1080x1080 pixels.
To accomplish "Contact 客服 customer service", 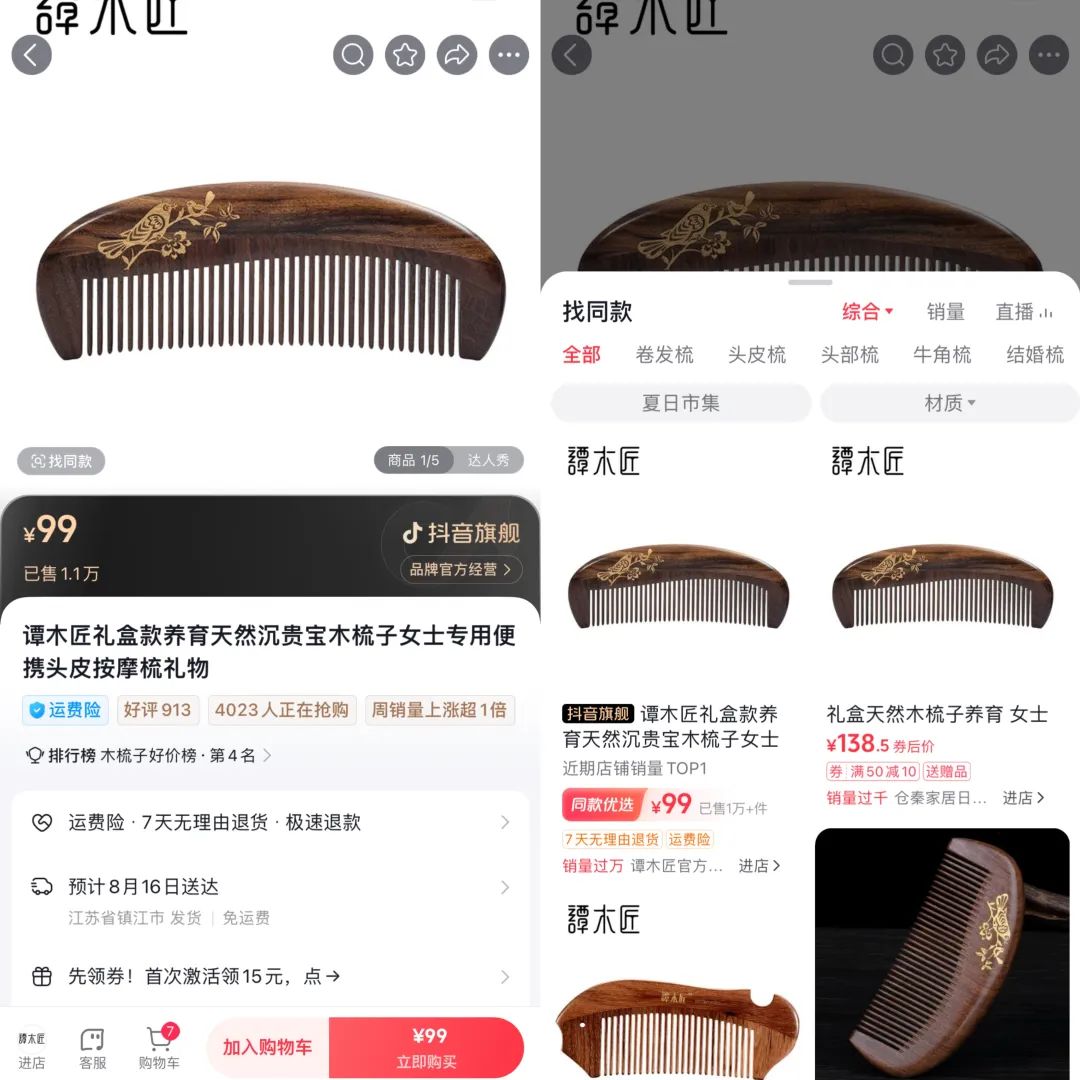I will [93, 1048].
